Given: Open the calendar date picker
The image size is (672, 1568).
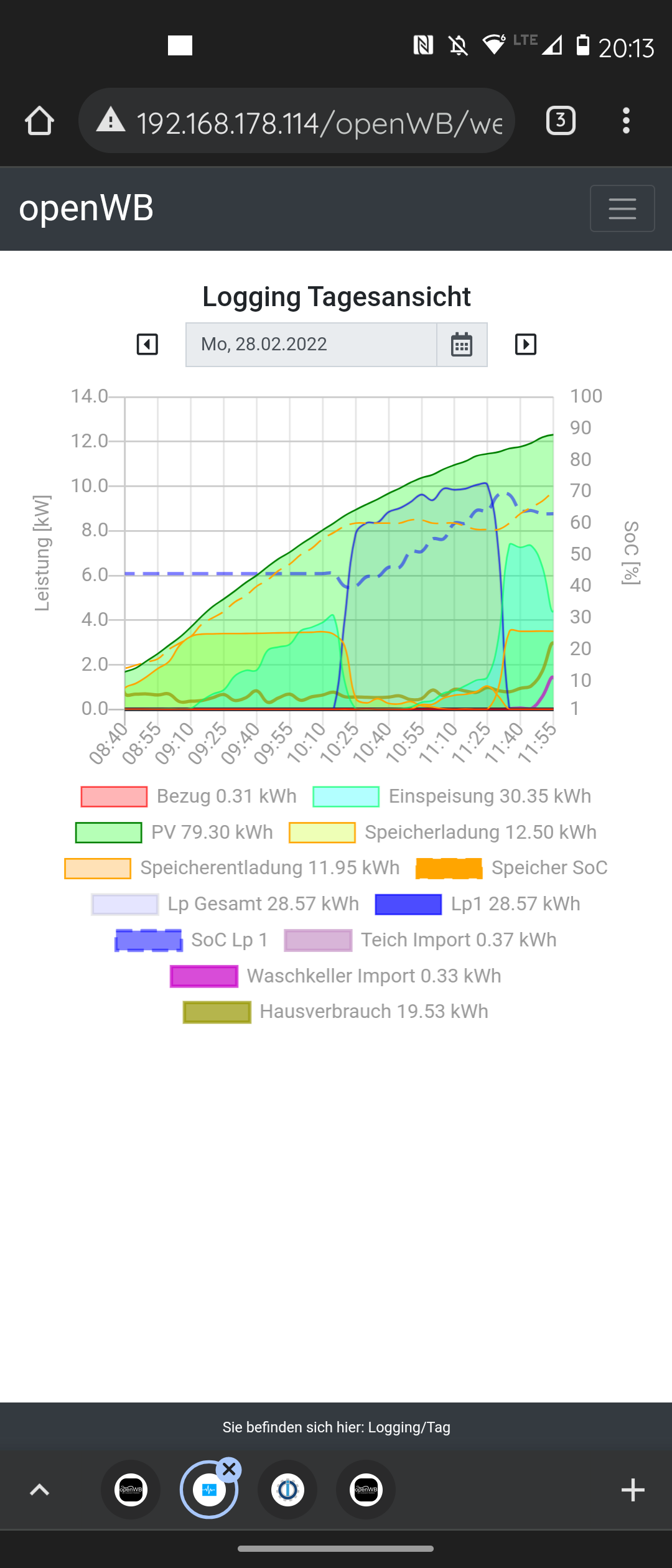Looking at the screenshot, I should pyautogui.click(x=462, y=344).
